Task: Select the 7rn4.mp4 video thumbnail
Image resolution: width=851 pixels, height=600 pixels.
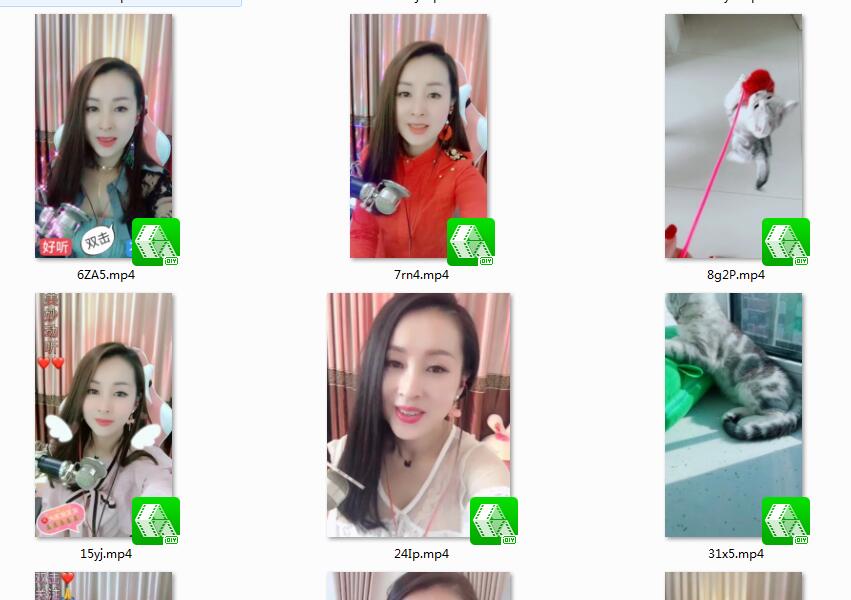Action: (x=419, y=137)
